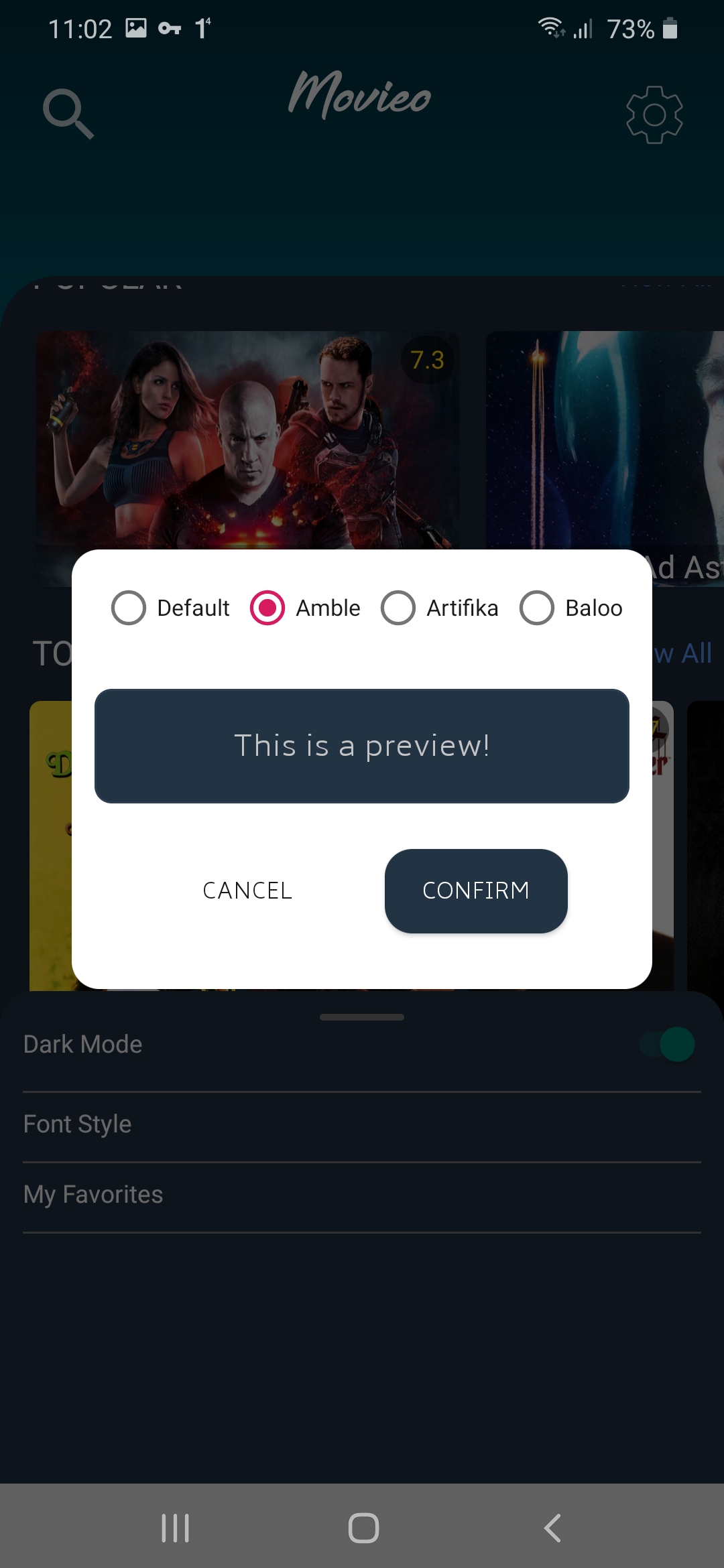Image resolution: width=724 pixels, height=1568 pixels.
Task: Cancel the font style dialog
Action: [247, 891]
